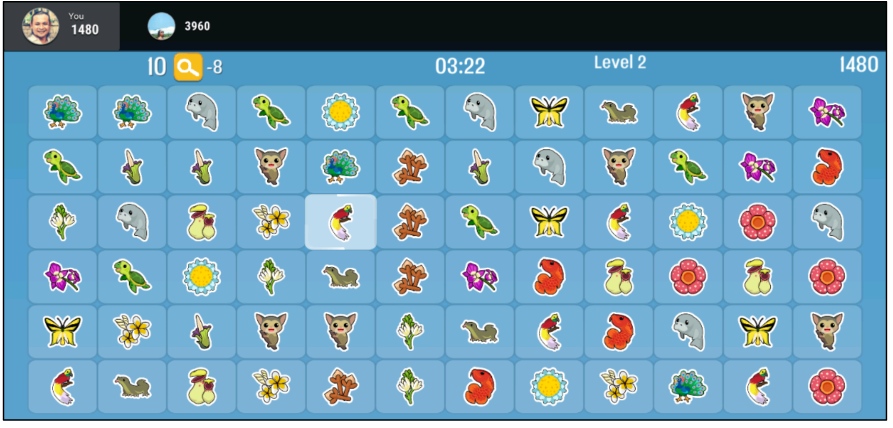Select the blue flower tile between two turtles
The height and width of the screenshot is (428, 893).
[341, 111]
